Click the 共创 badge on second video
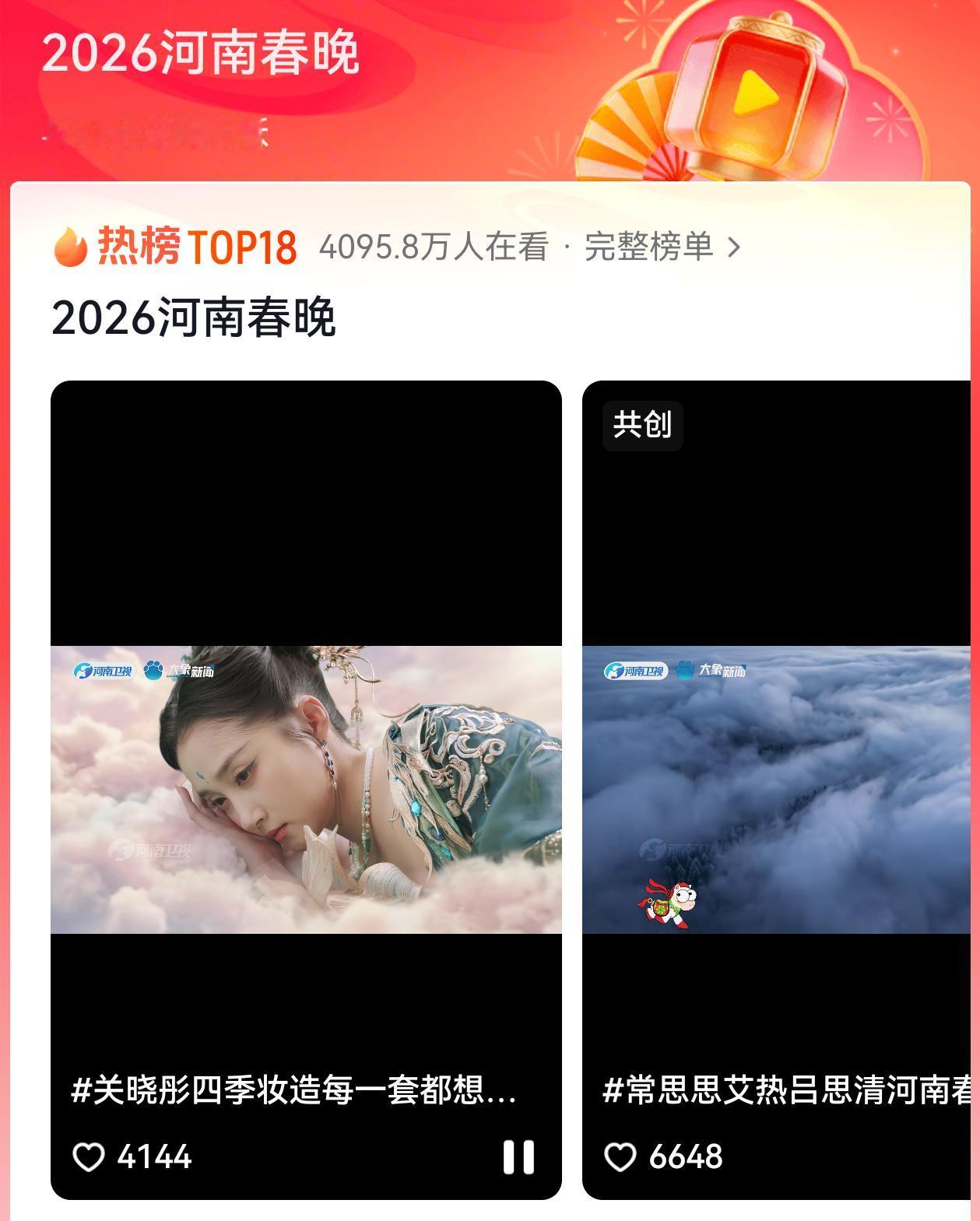980x1221 pixels. (643, 425)
